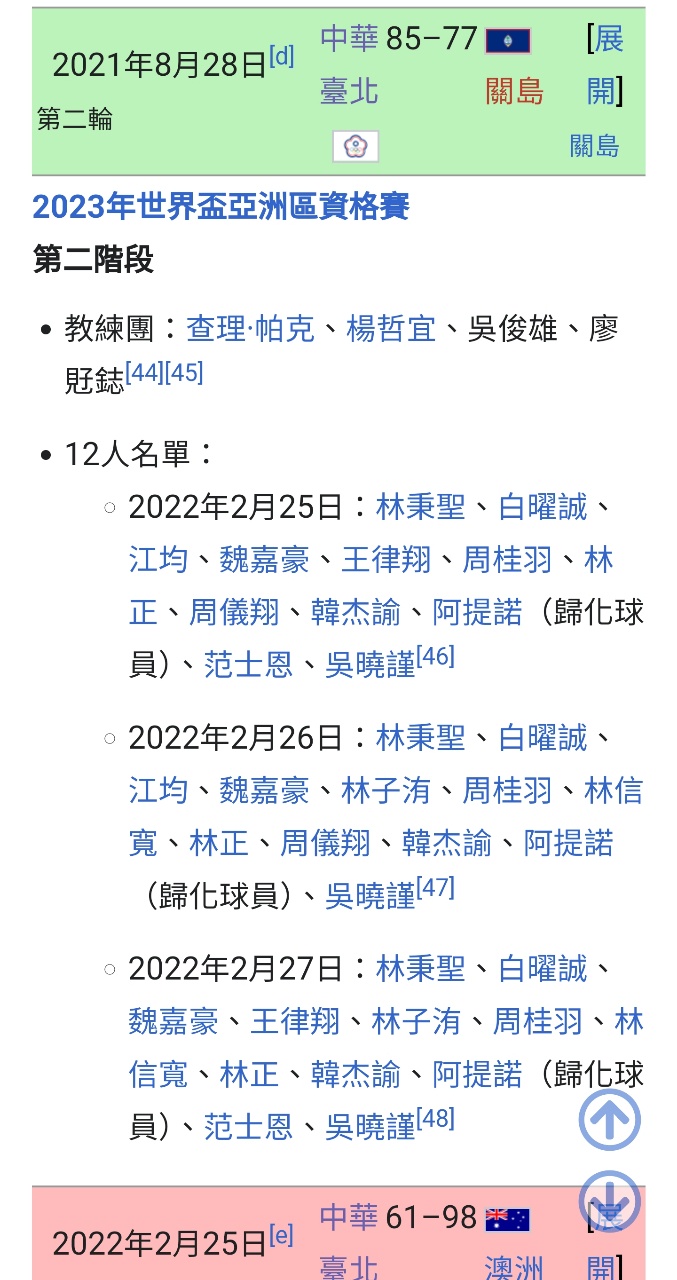Open footnote e beside 2022年2月25日
The height and width of the screenshot is (1280, 677).
point(282,1236)
